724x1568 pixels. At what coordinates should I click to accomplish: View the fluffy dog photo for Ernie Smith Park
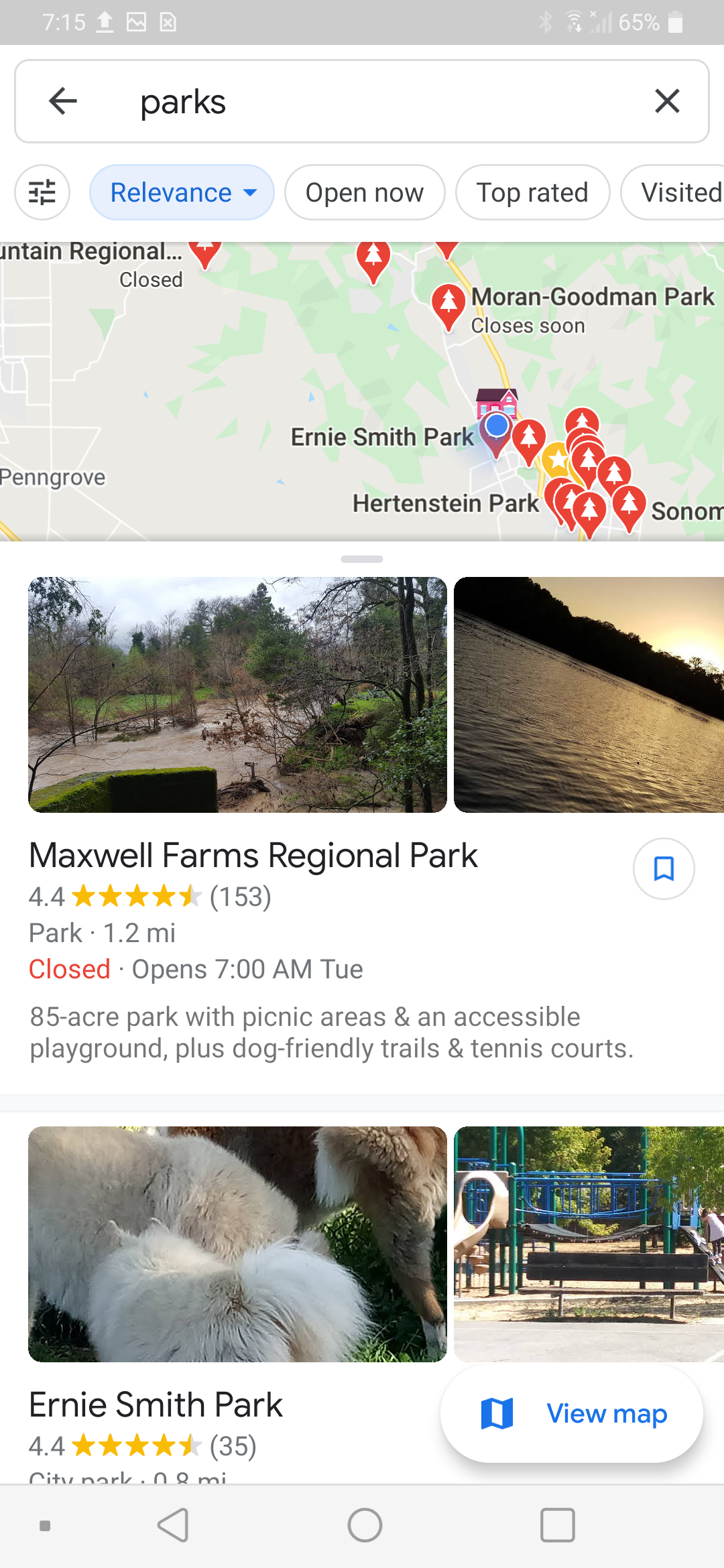237,1244
